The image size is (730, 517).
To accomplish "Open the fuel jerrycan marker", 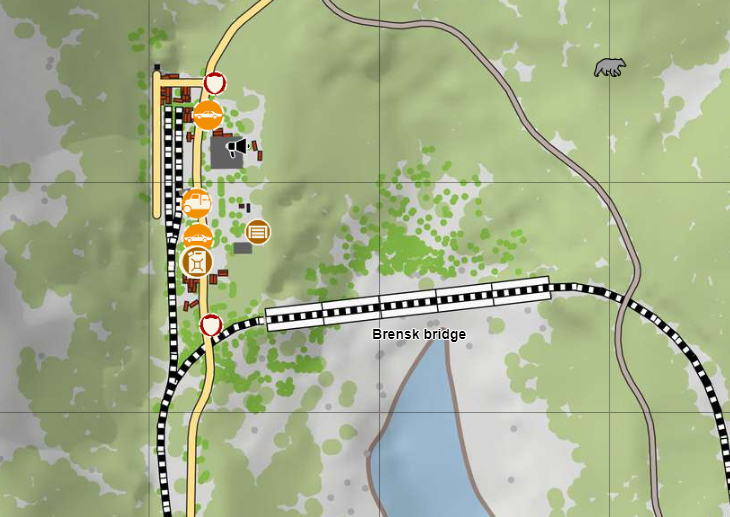I will click(x=197, y=263).
